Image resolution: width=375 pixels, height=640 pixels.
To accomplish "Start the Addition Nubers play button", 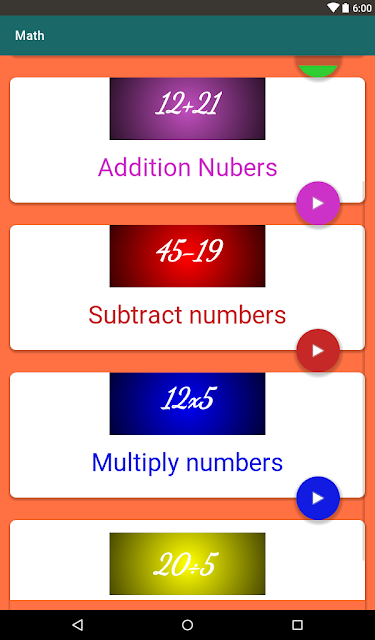I will click(318, 203).
